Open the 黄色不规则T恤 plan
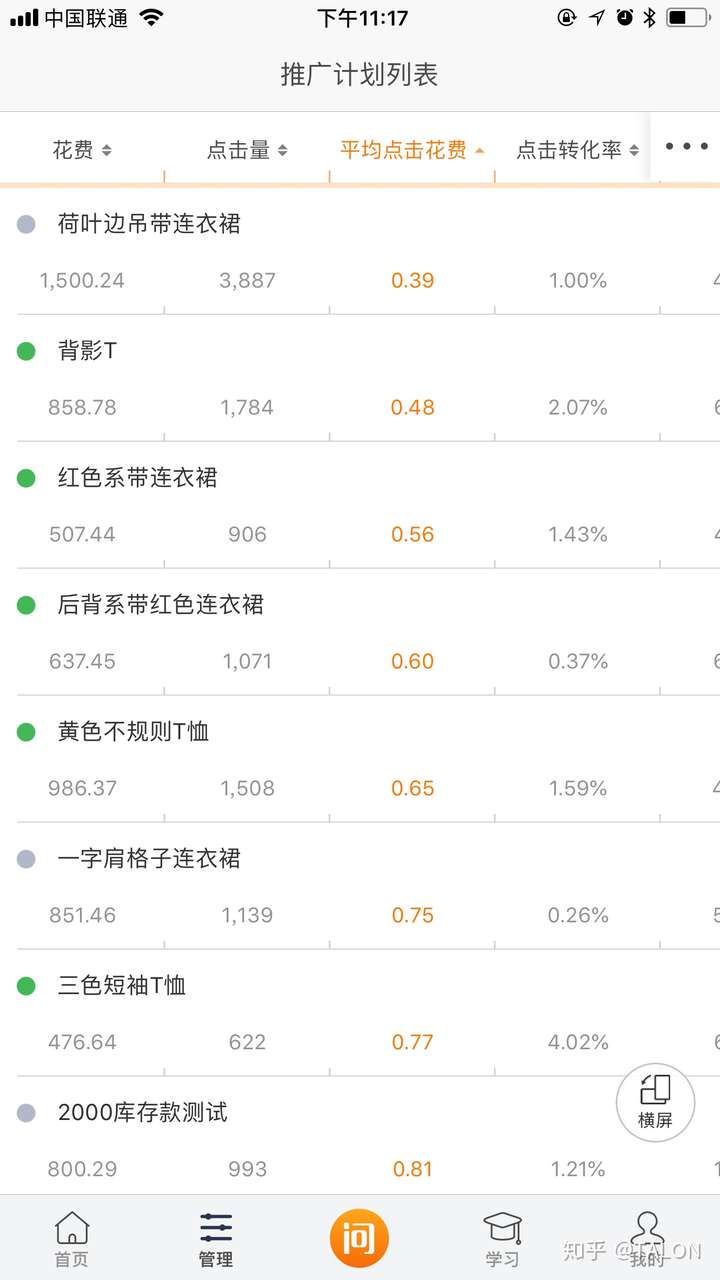Screen dimensions: 720x1280 point(133,732)
